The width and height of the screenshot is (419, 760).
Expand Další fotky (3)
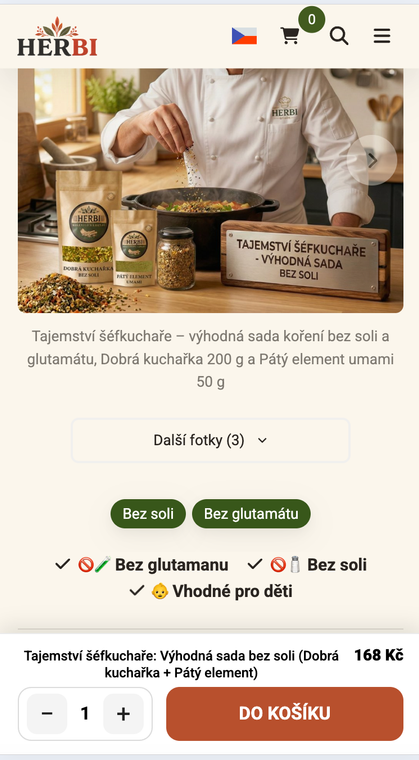pyautogui.click(x=210, y=440)
